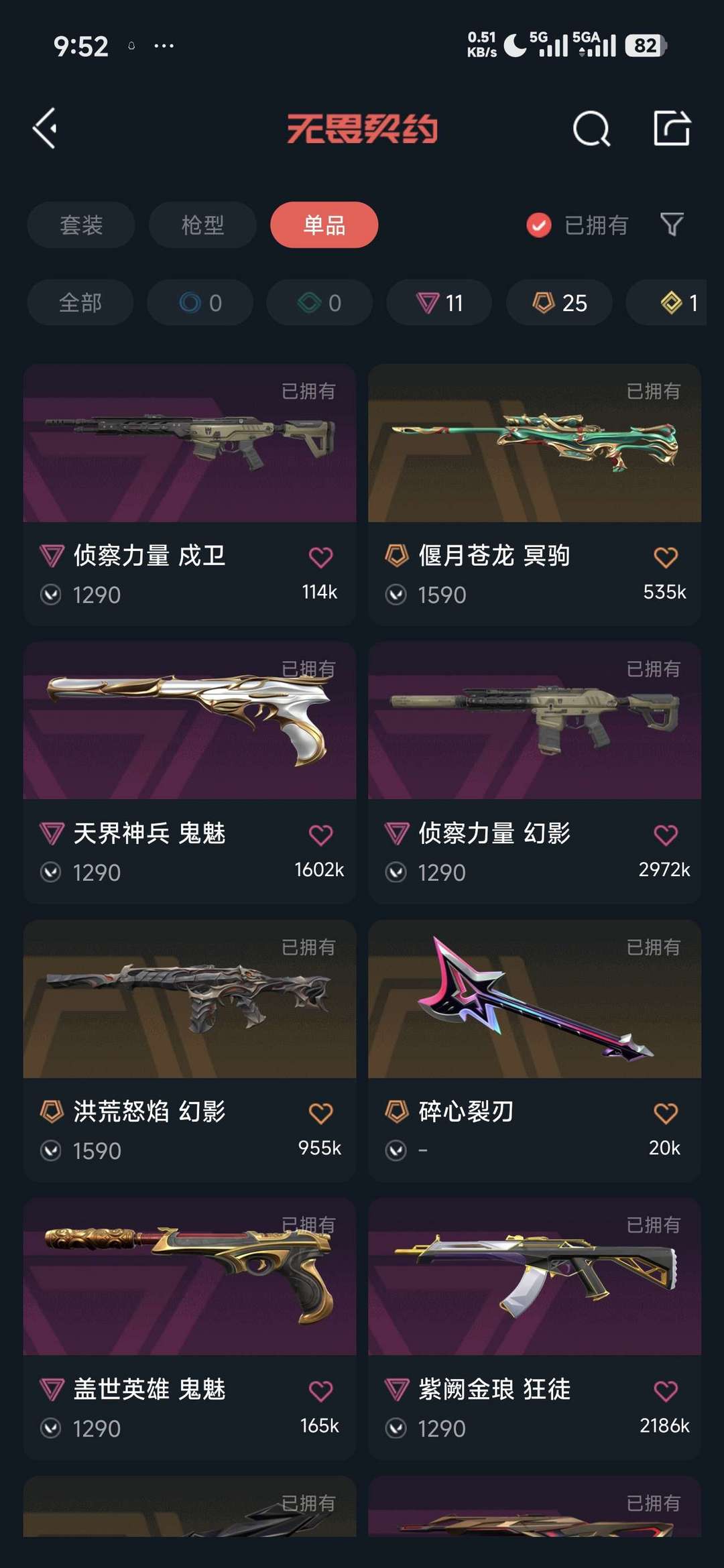Like the 盖世英雄 鬼魅 skin

(x=320, y=1390)
